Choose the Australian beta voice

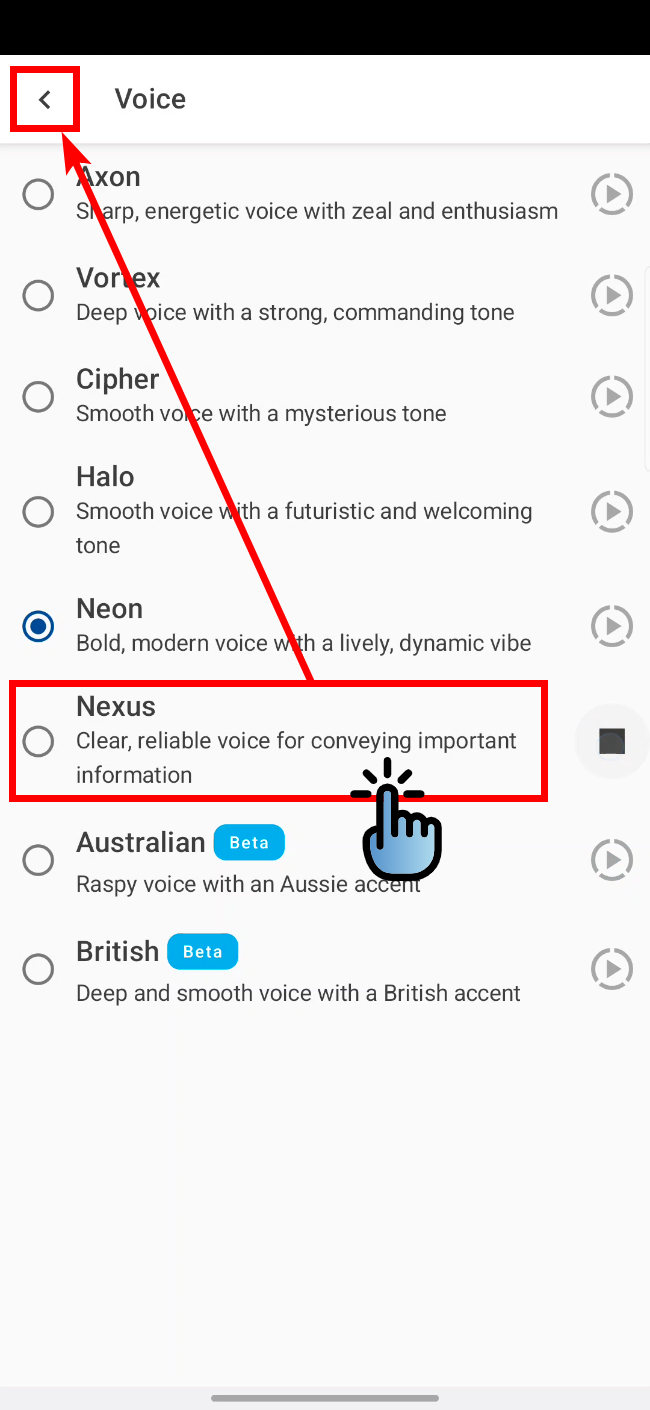[38, 860]
